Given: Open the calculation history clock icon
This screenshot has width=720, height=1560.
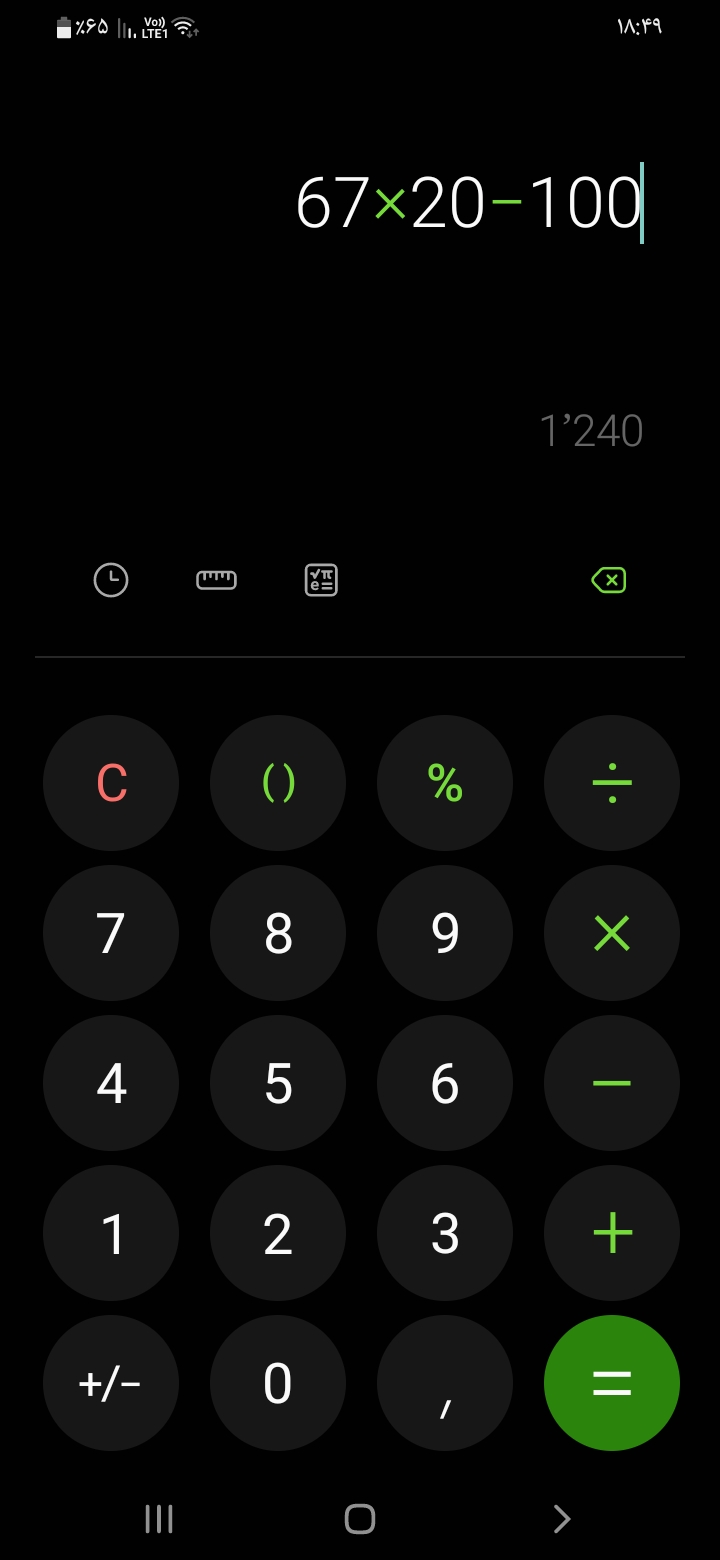Looking at the screenshot, I should 111,580.
